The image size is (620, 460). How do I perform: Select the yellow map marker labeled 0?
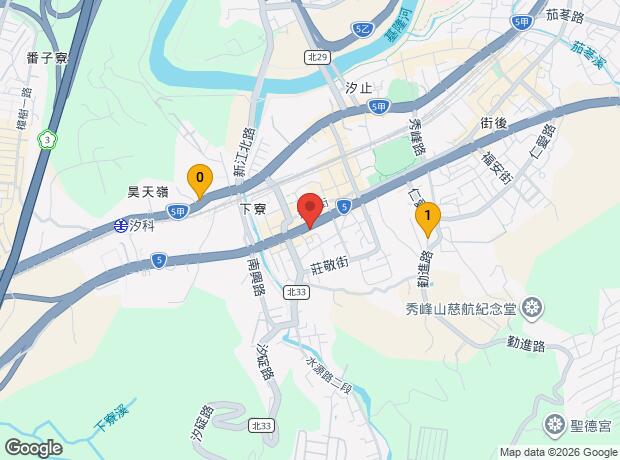click(x=200, y=182)
